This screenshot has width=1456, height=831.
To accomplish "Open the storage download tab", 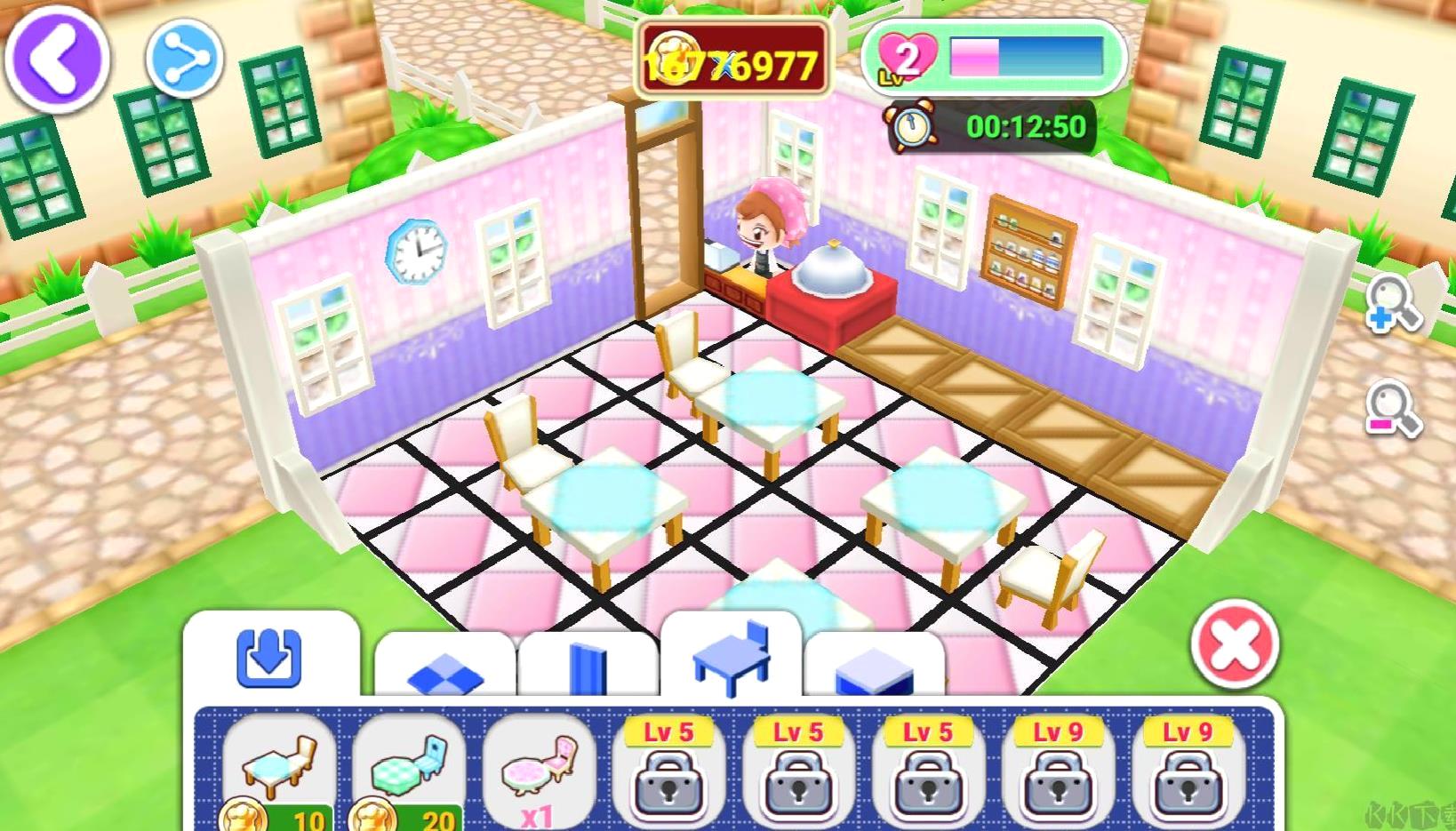I will click(269, 658).
